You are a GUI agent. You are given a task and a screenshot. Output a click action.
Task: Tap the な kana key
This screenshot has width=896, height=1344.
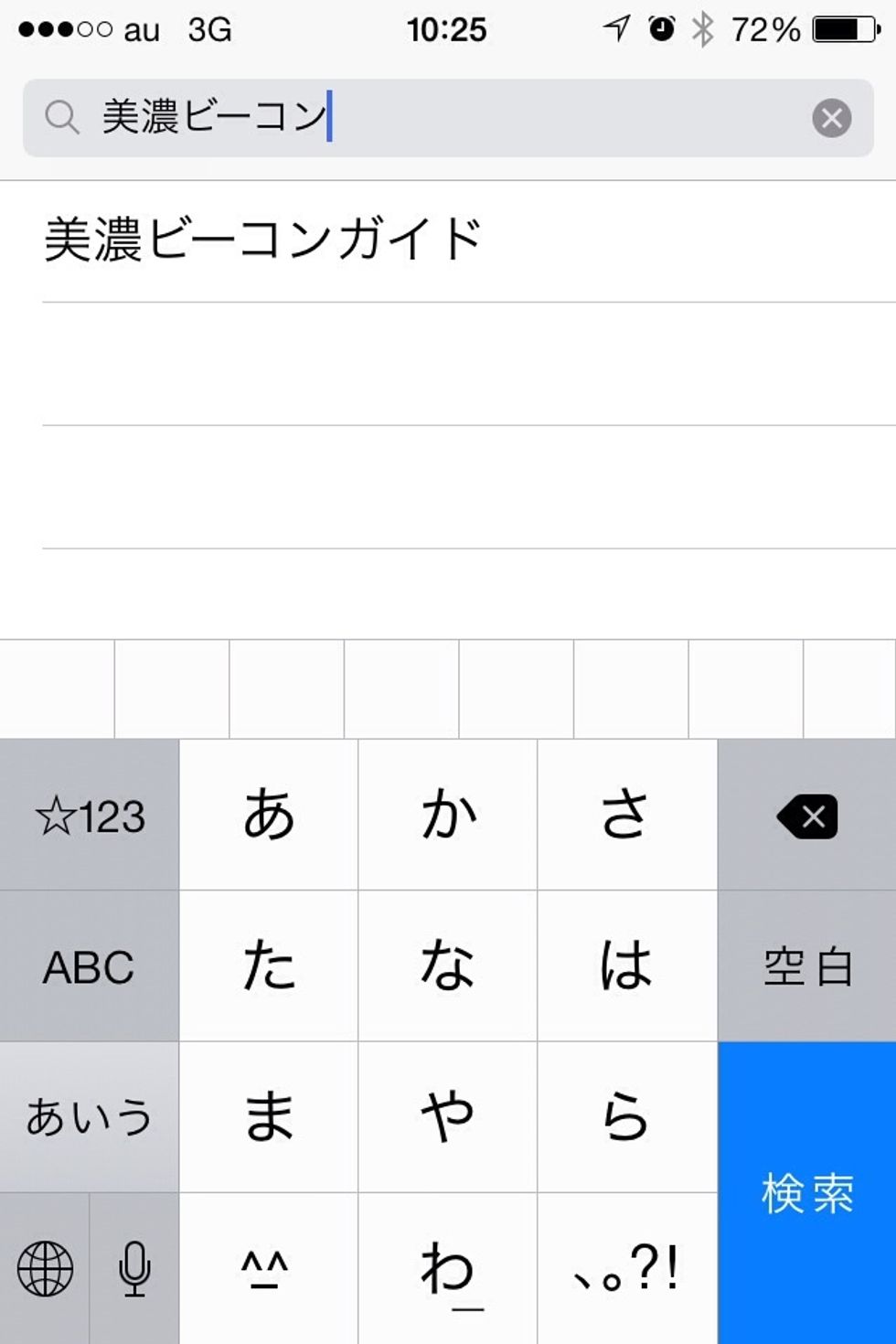(447, 966)
